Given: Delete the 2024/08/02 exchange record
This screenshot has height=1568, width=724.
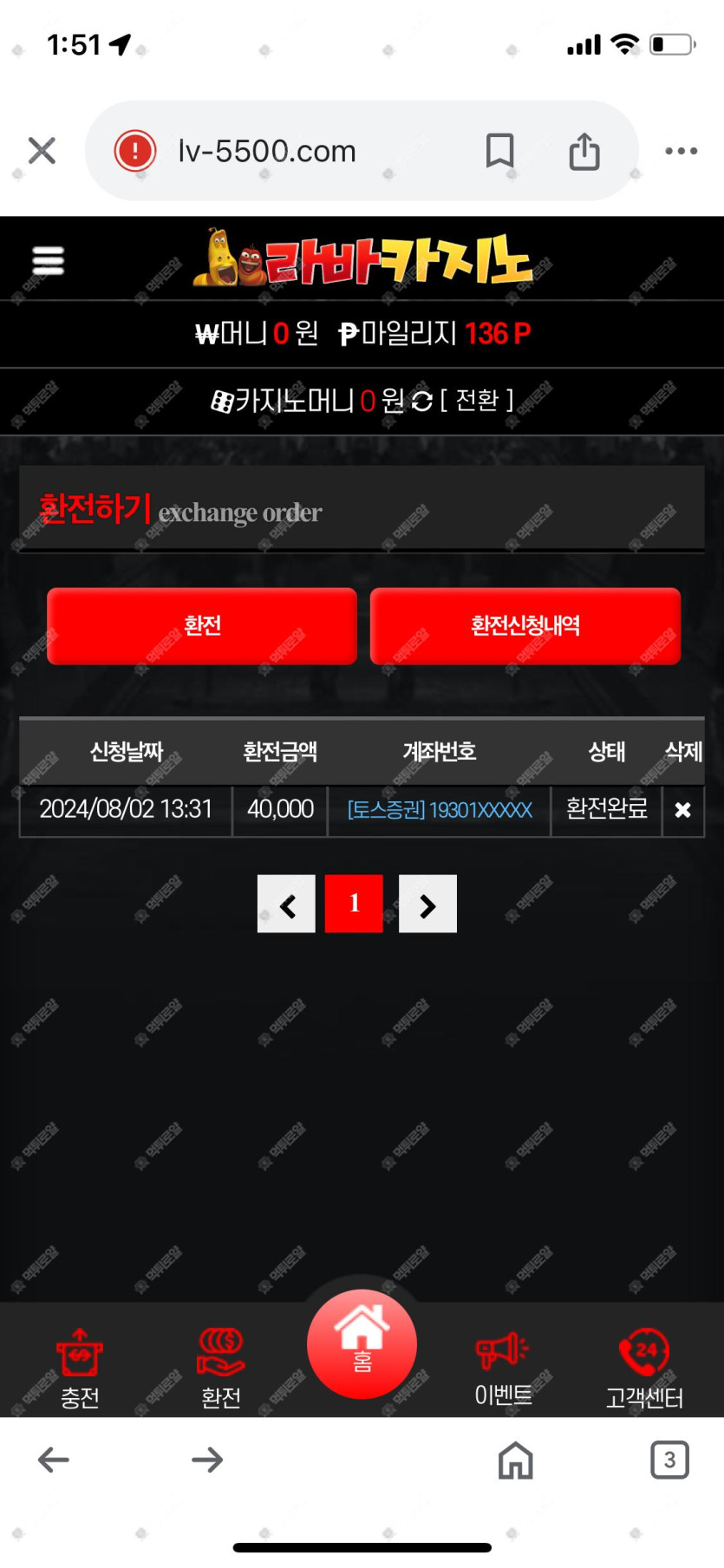Looking at the screenshot, I should pos(682,810).
